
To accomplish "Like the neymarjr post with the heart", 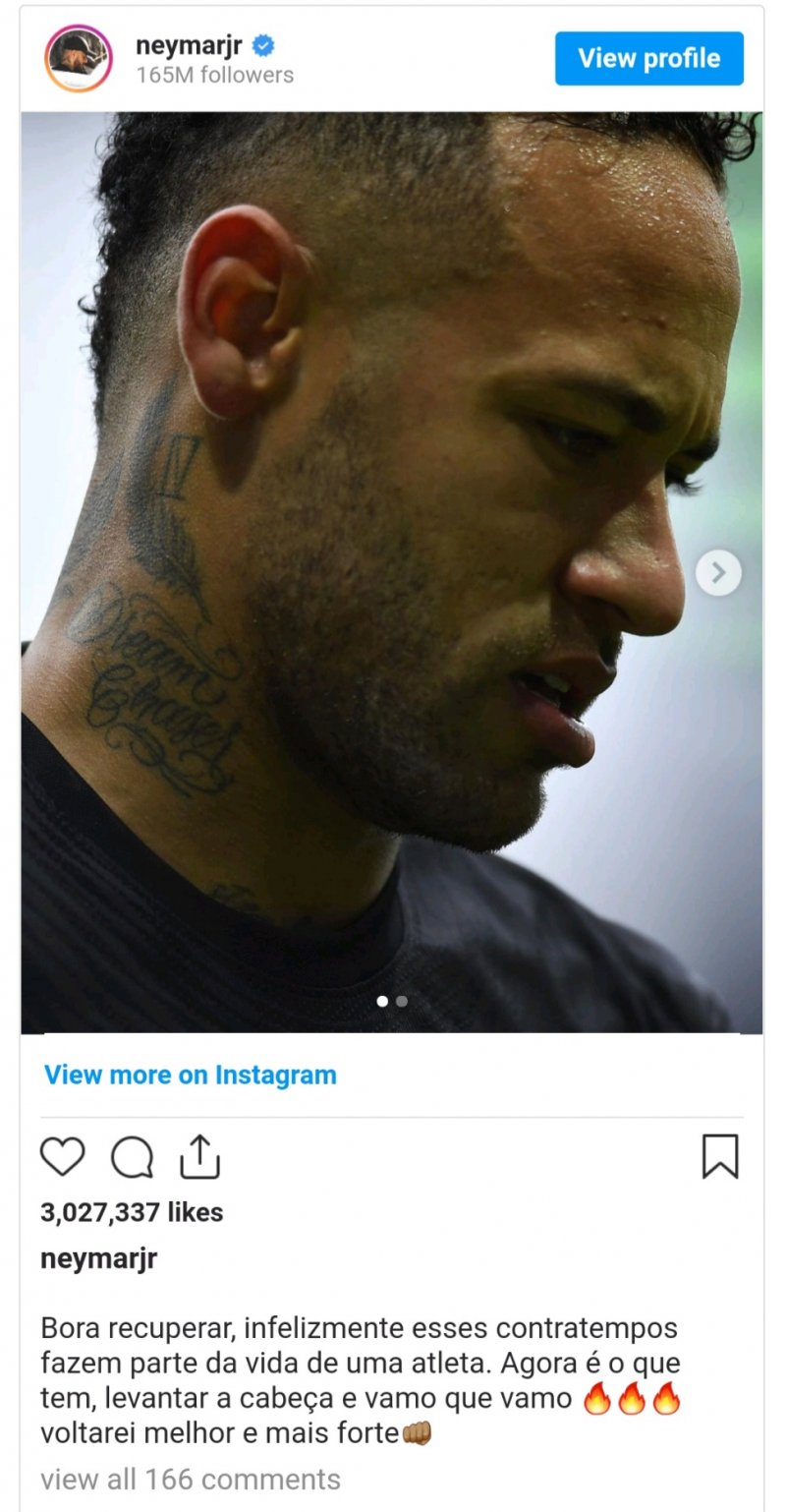I will [62, 1157].
